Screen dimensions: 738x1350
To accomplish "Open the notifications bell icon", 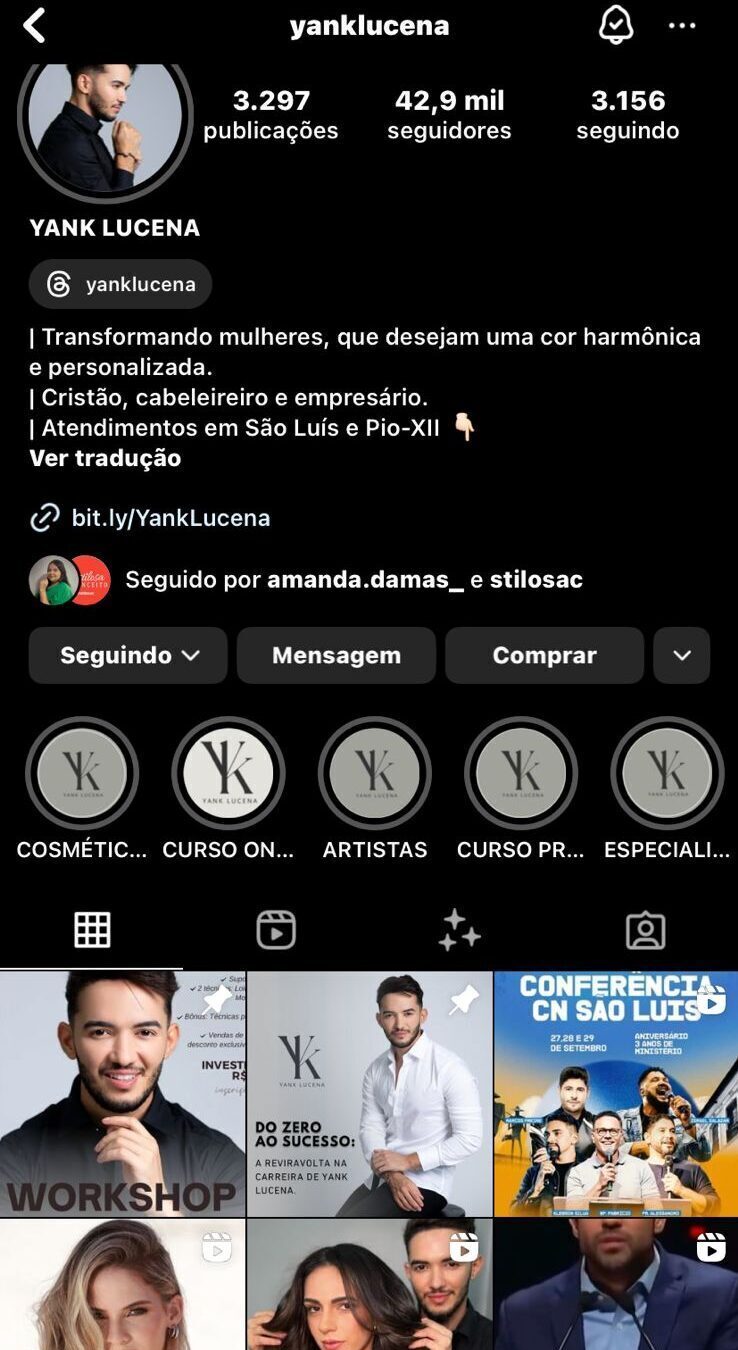I will tap(618, 25).
